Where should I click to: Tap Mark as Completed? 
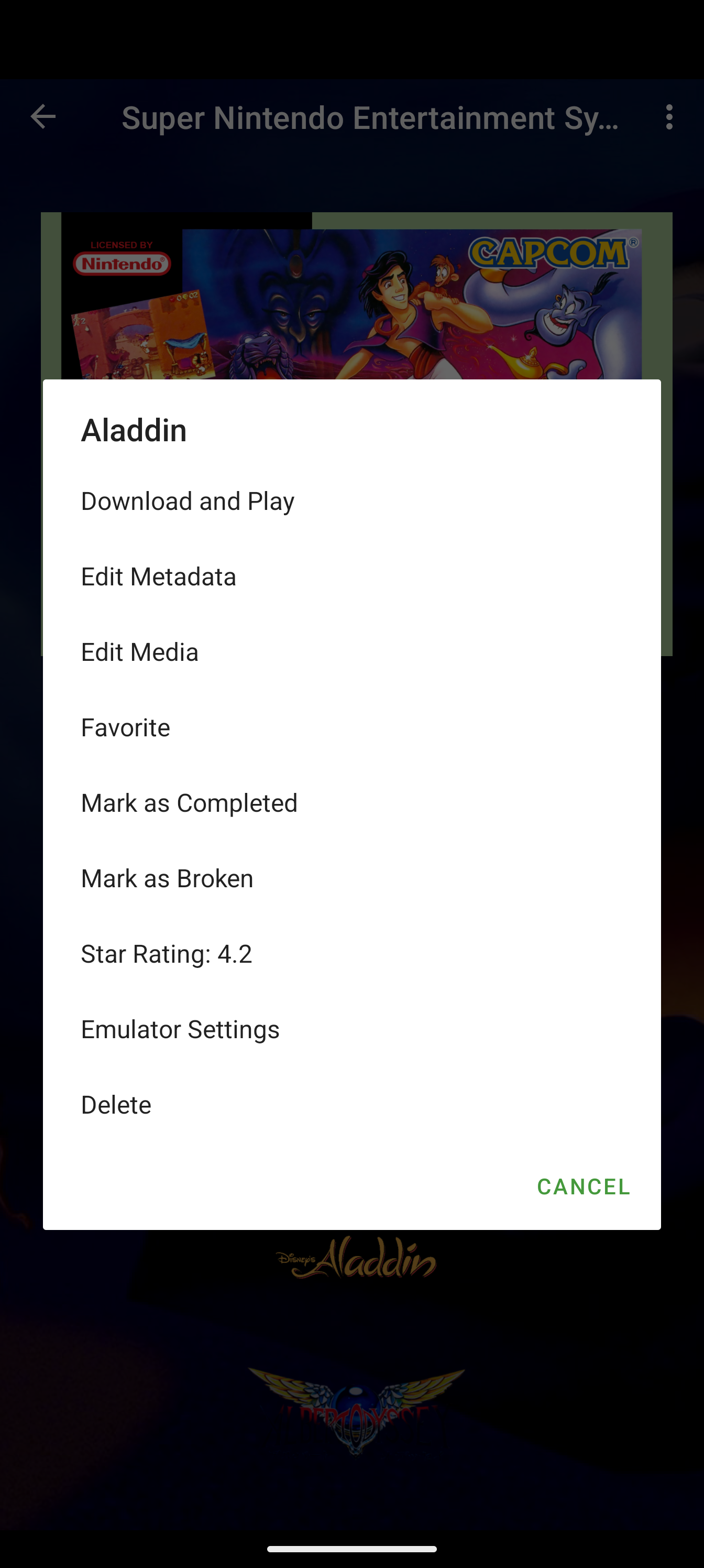click(x=351, y=803)
